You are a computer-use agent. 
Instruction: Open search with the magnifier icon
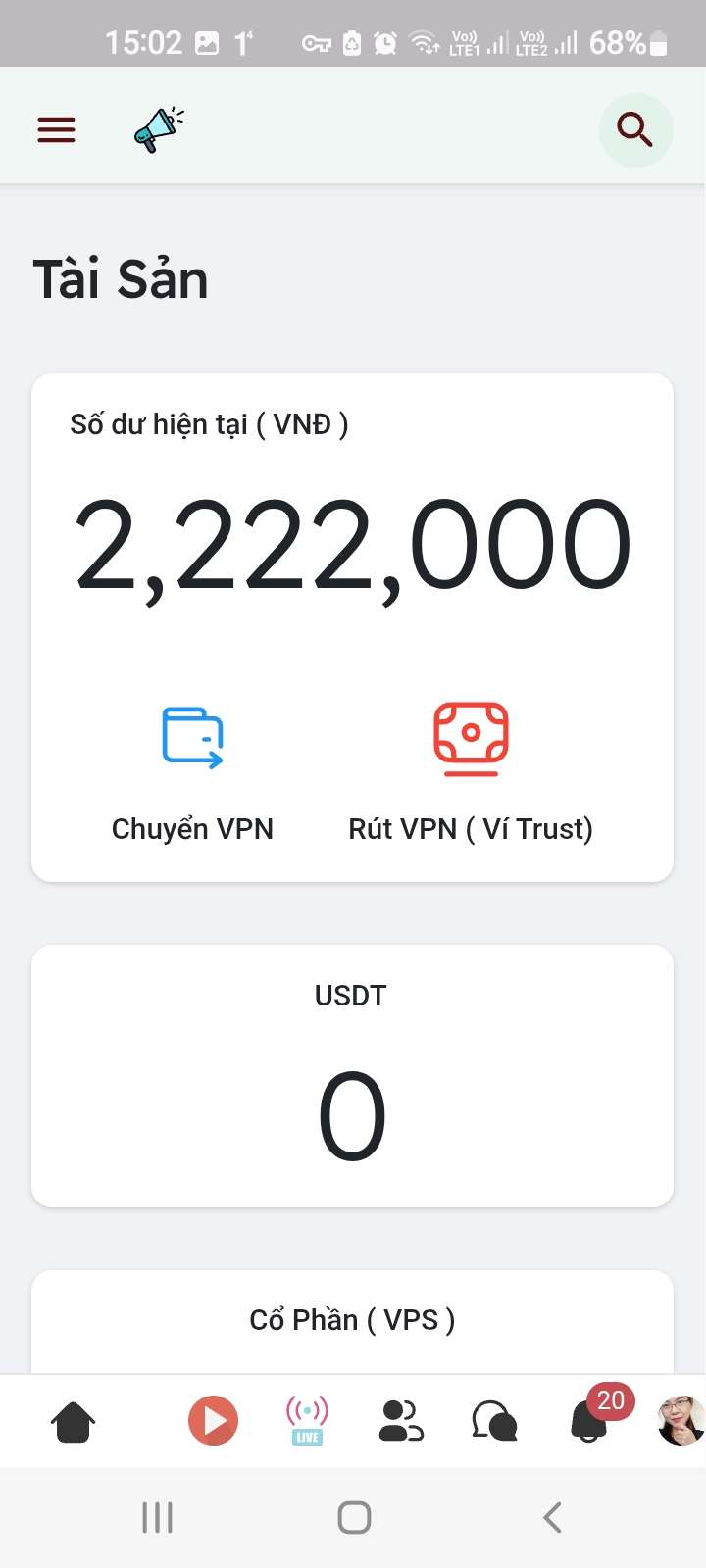coord(635,129)
